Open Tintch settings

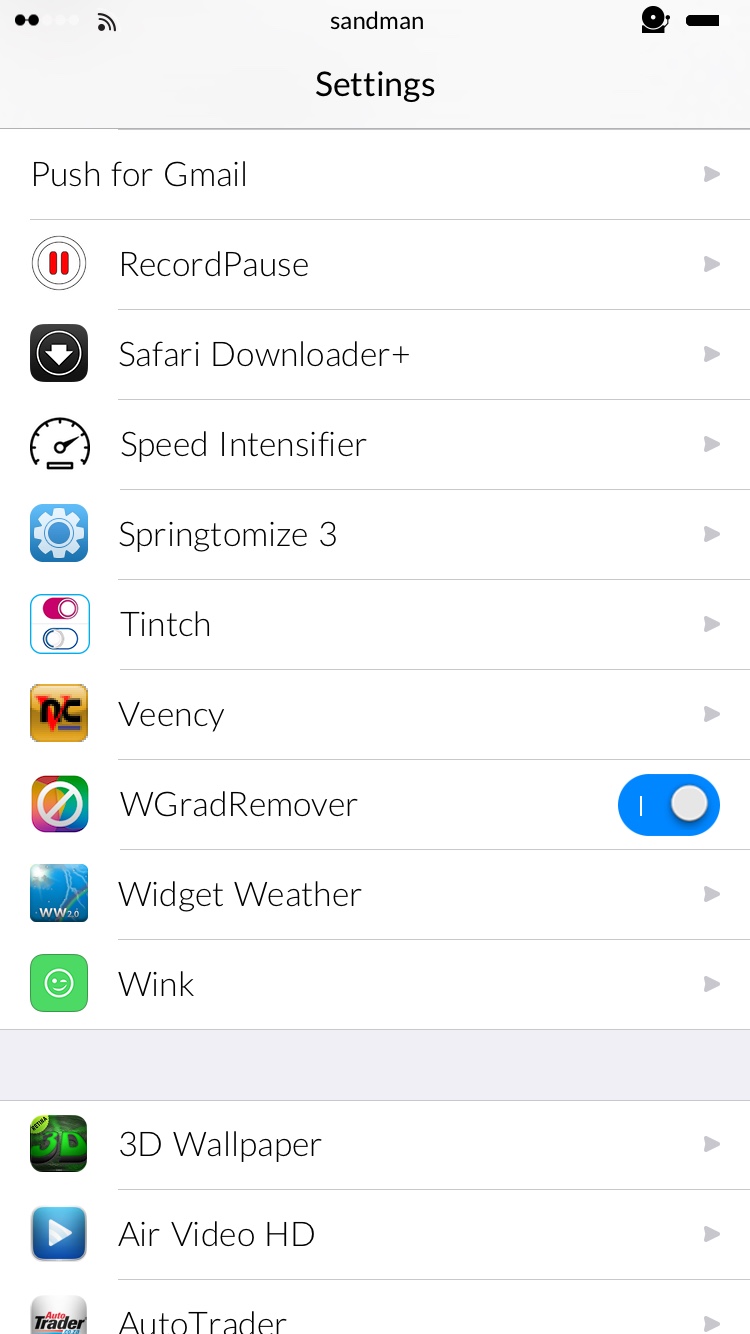point(375,625)
